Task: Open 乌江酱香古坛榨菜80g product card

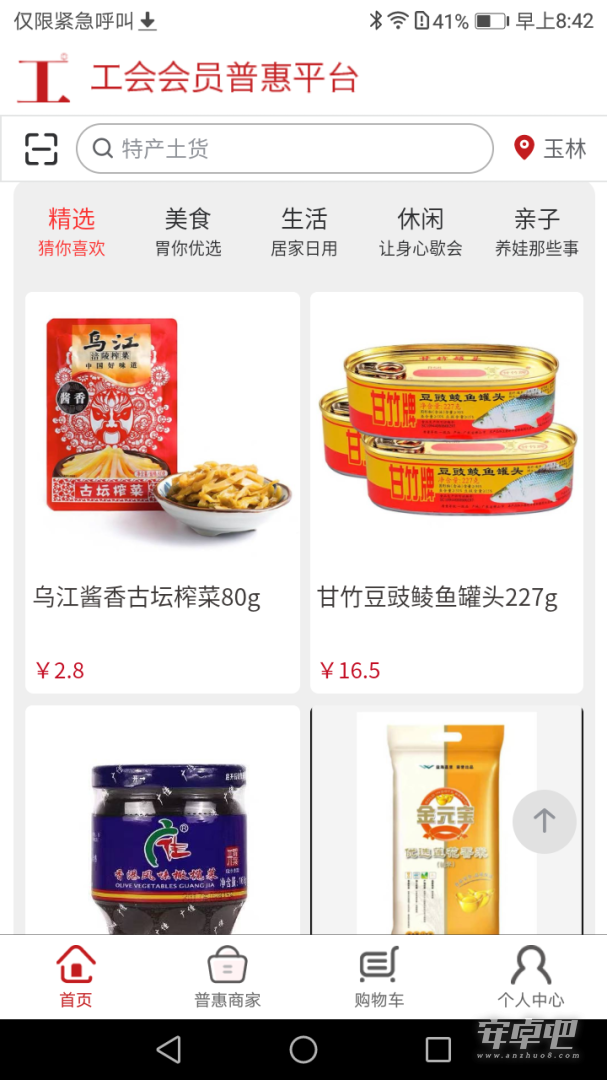Action: pyautogui.click(x=162, y=492)
